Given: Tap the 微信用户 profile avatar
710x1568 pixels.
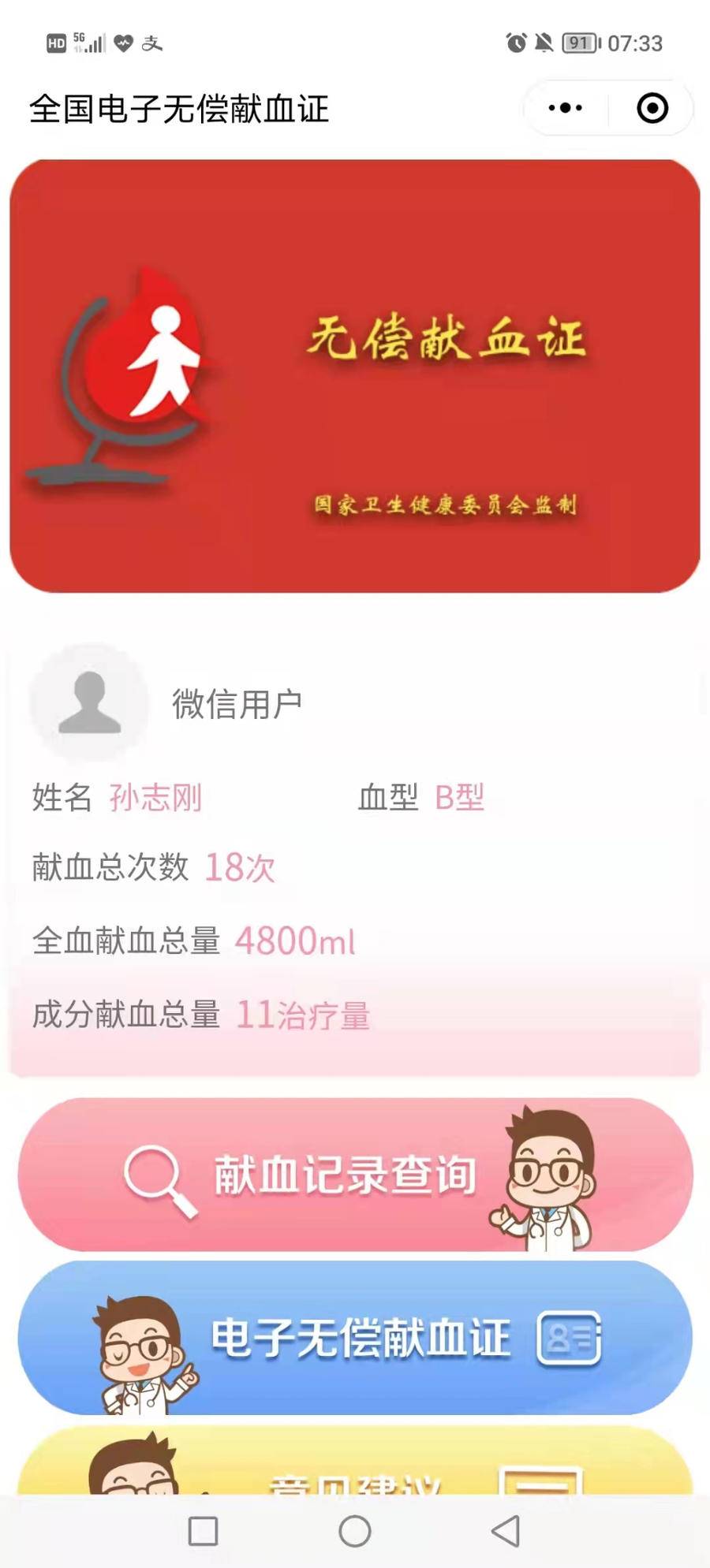Looking at the screenshot, I should [x=89, y=702].
